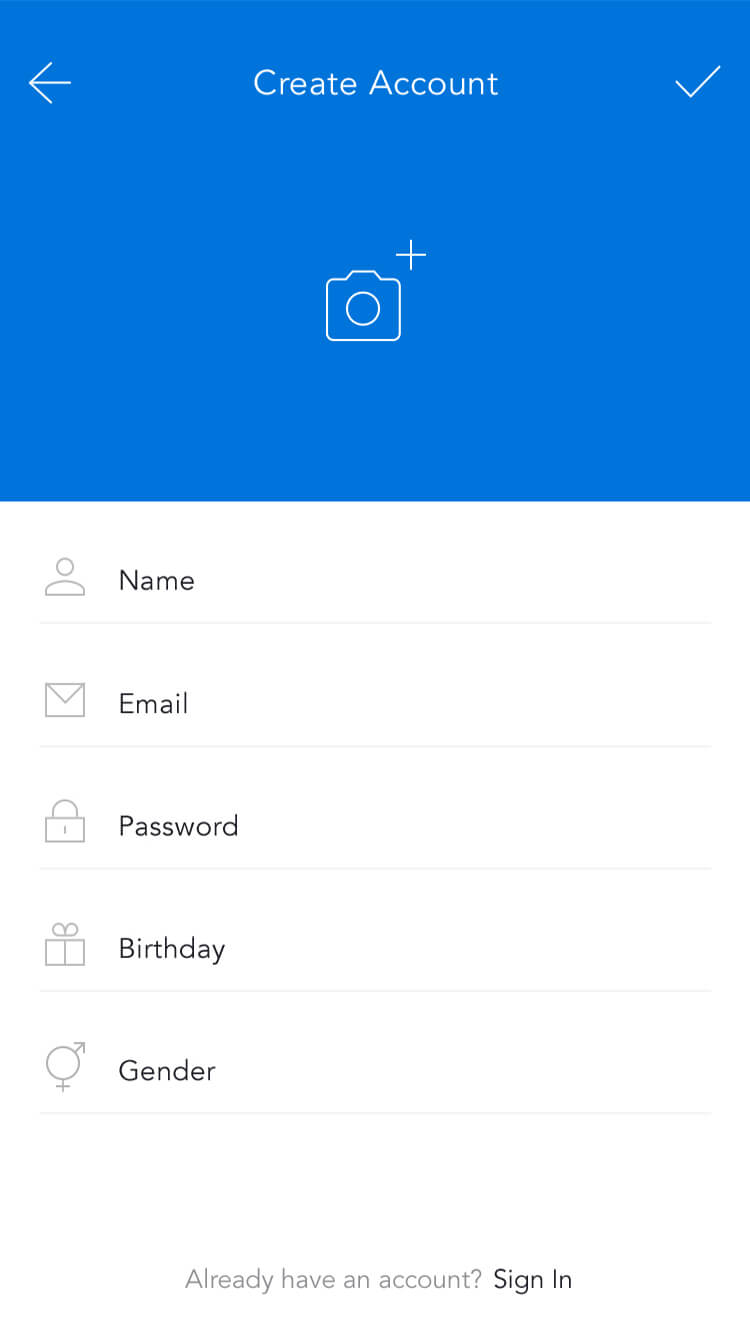Click the padlock icon beside Password field
Screen dimensions: 750x1334
[x=64, y=822]
